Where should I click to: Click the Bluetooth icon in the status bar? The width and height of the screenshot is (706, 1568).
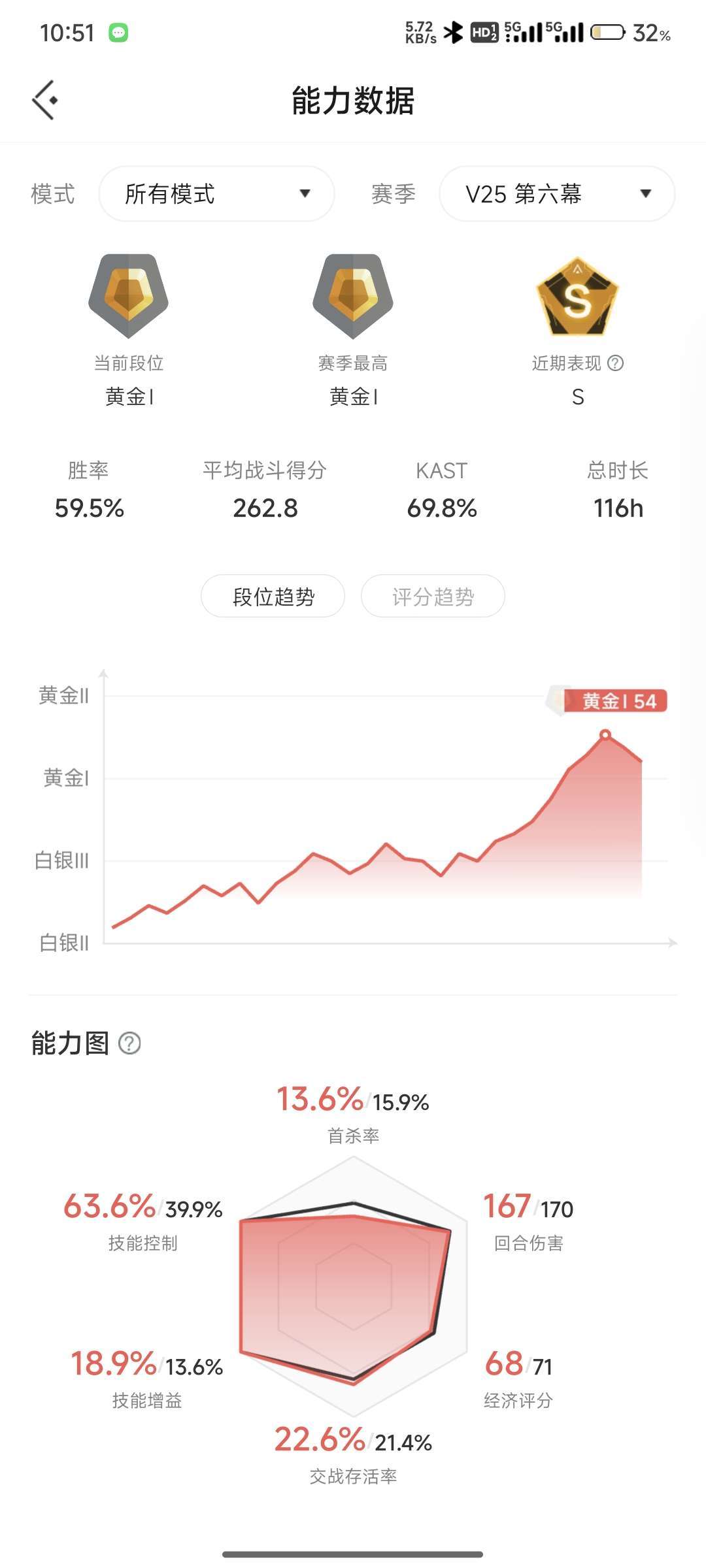pyautogui.click(x=452, y=31)
